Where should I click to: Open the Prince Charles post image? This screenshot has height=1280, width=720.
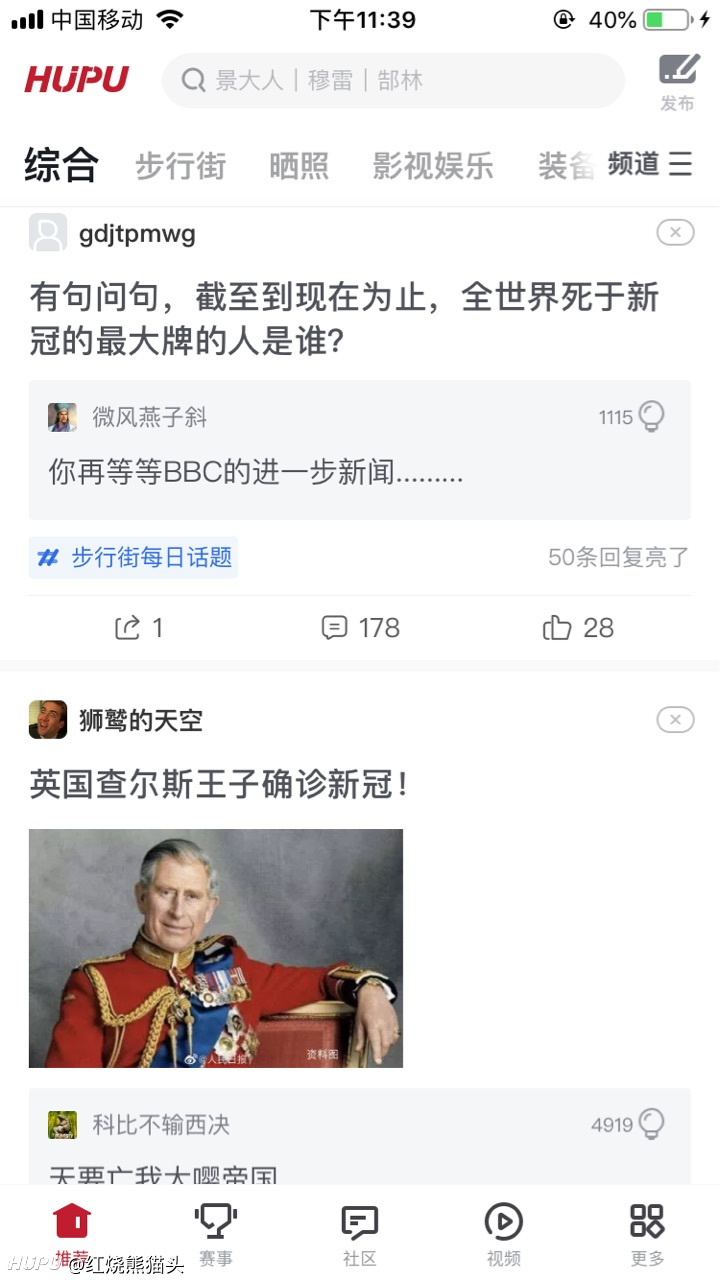coord(216,948)
